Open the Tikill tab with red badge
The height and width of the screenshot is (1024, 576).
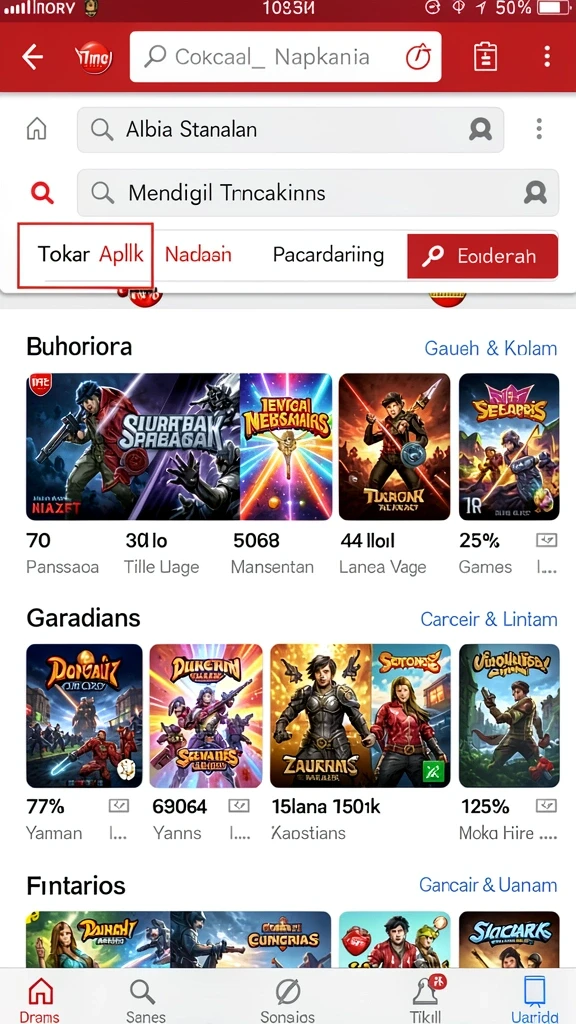coord(425,999)
